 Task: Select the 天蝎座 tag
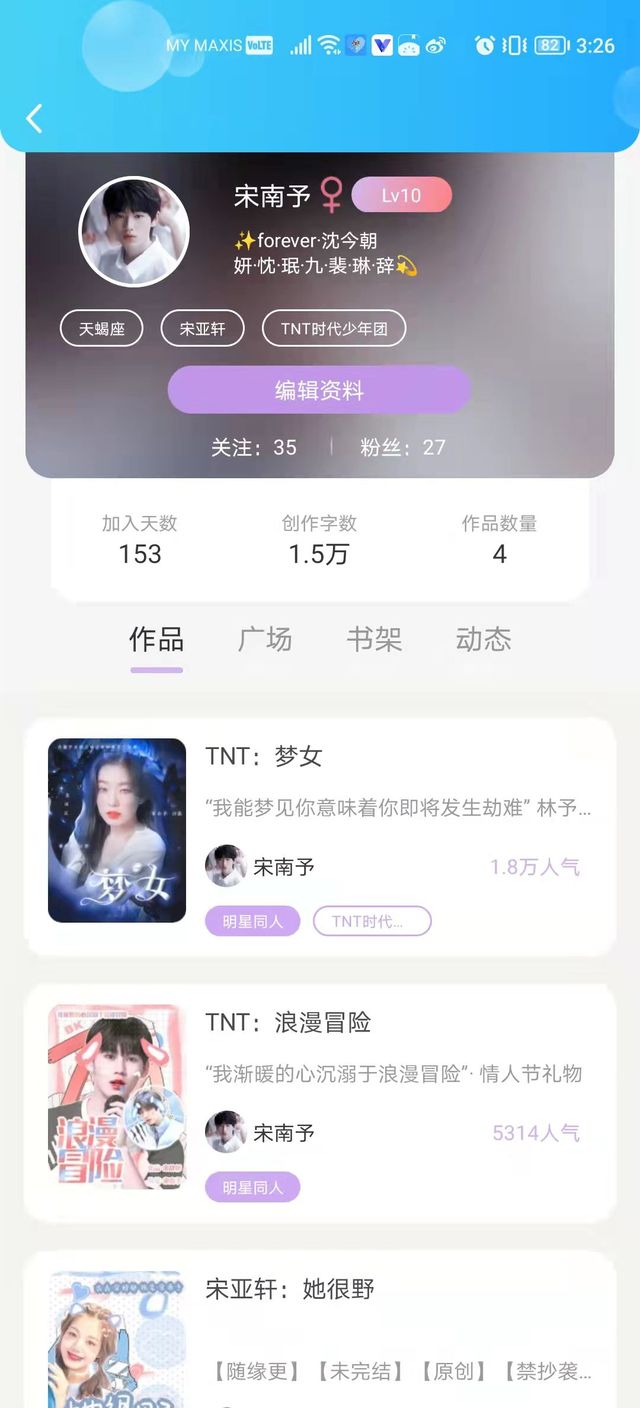102,328
